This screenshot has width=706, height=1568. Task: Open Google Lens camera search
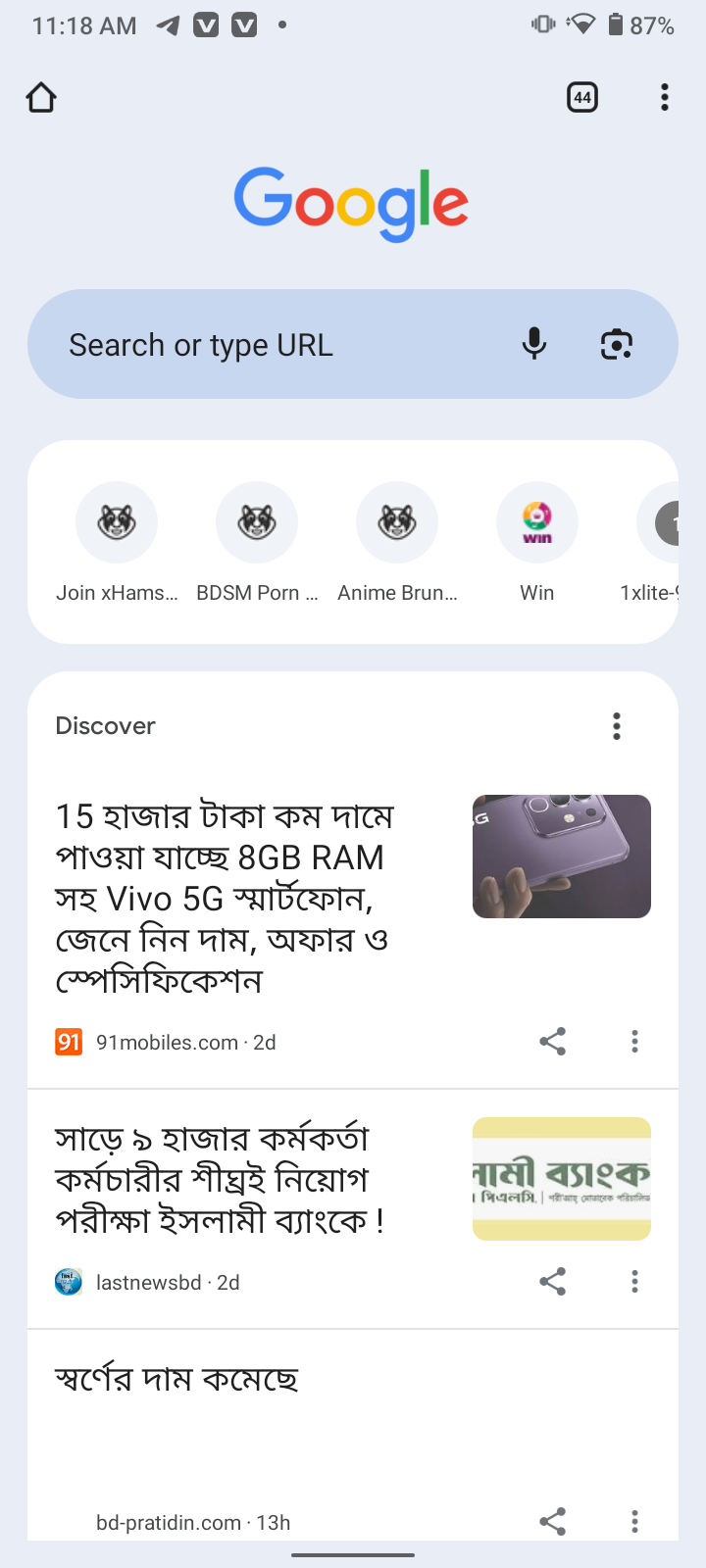(617, 344)
